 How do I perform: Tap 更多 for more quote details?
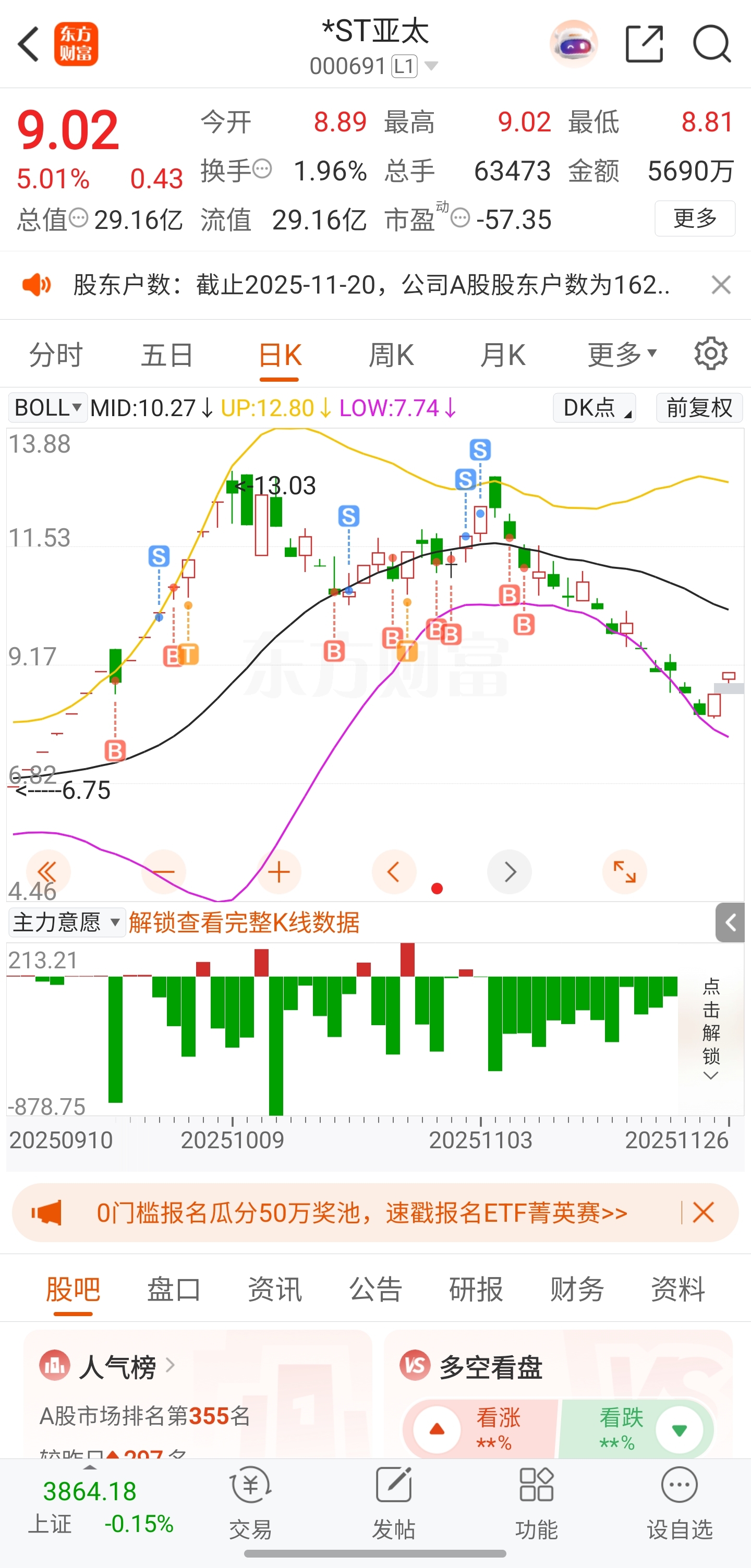coord(694,218)
